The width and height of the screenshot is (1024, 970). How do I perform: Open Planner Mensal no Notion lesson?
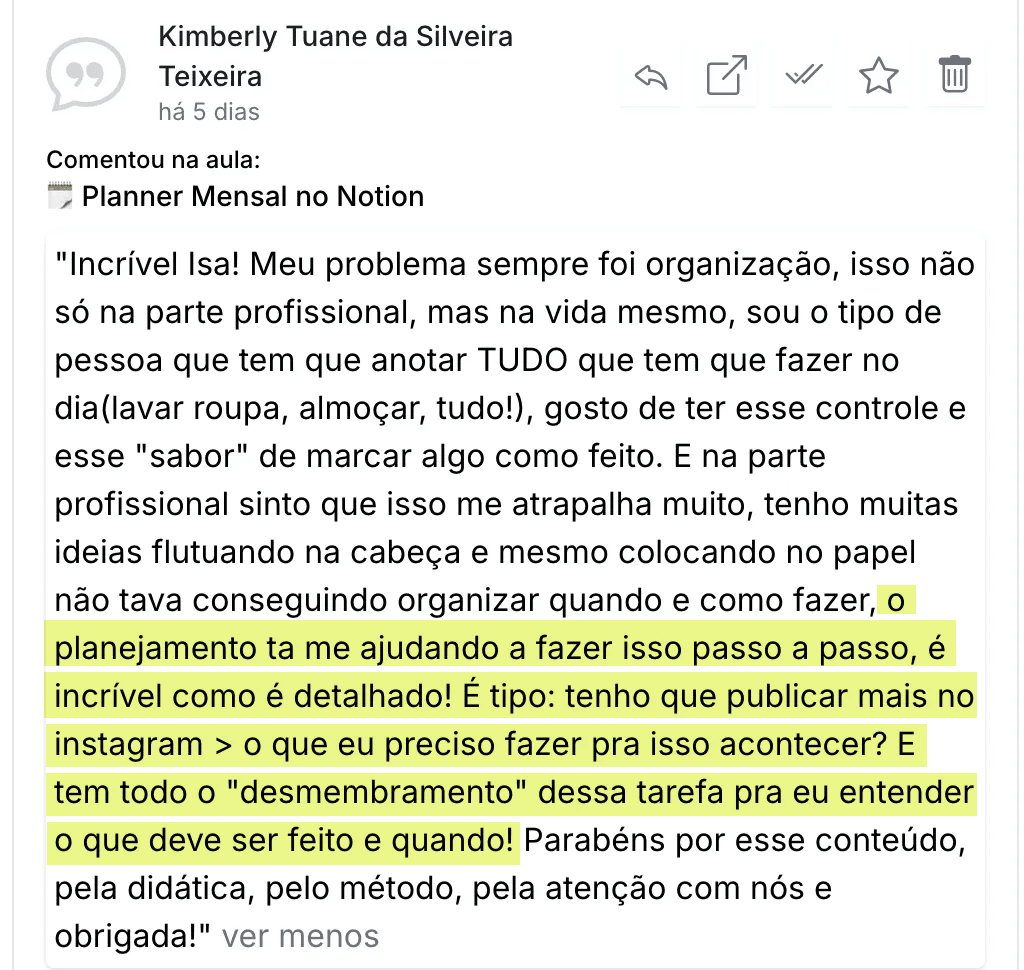click(252, 197)
